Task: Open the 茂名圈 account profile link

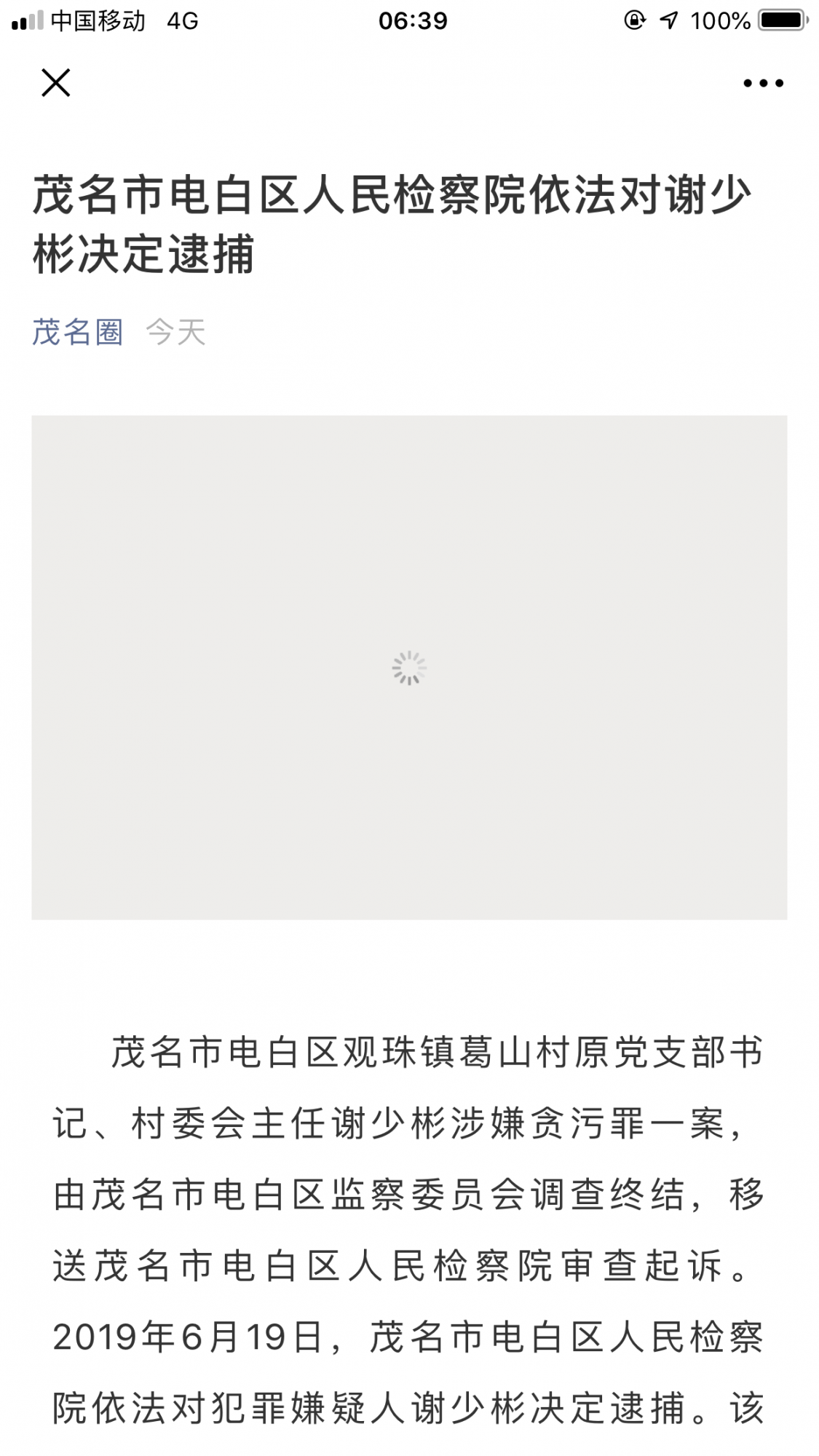Action: coord(77,333)
